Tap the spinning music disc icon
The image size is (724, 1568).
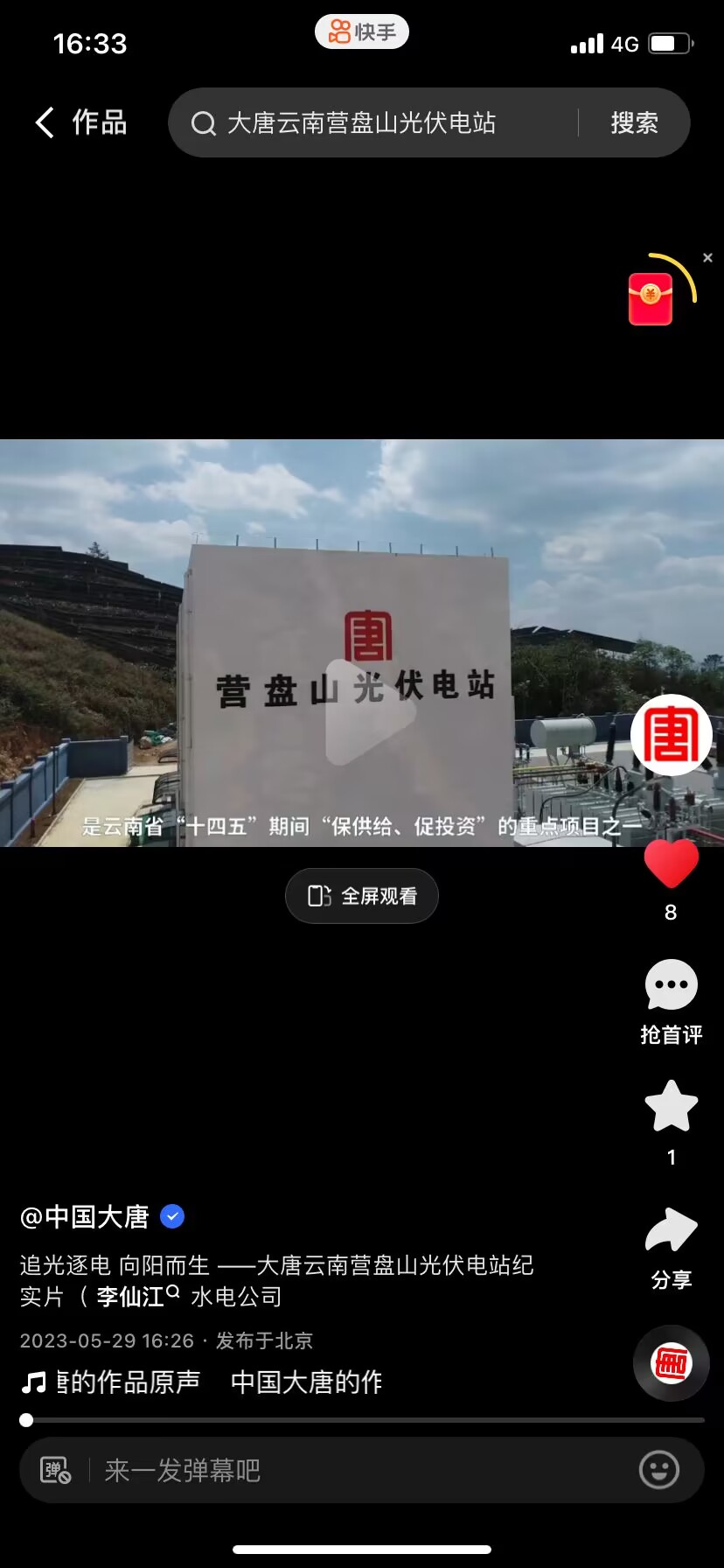coord(671,1362)
